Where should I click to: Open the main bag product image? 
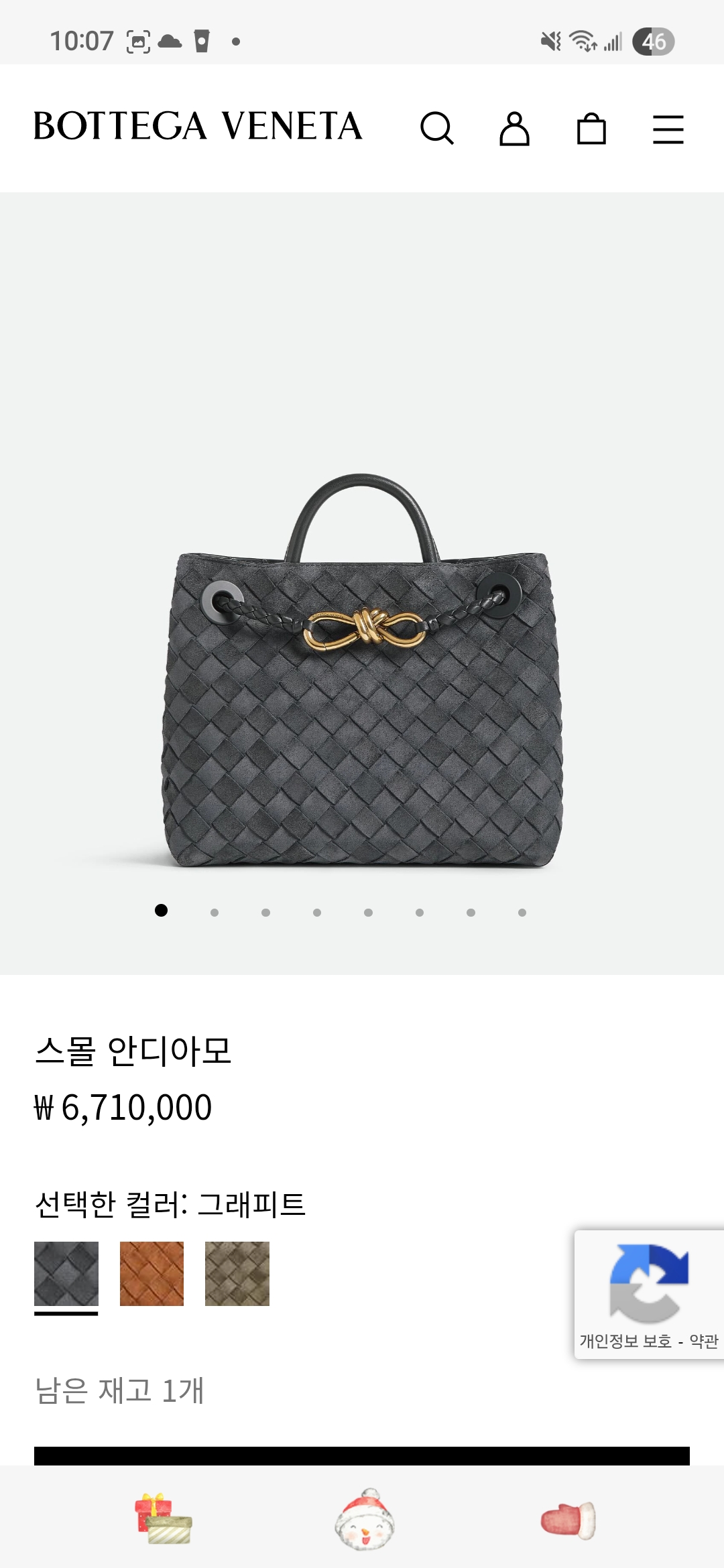click(362, 670)
